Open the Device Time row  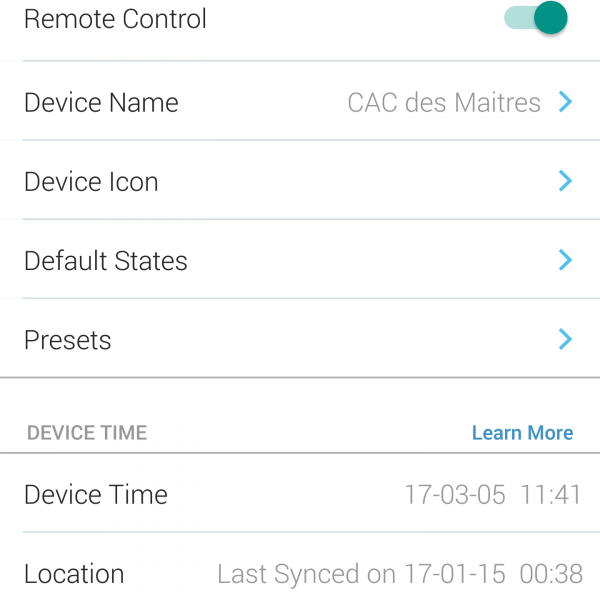pyautogui.click(x=300, y=495)
